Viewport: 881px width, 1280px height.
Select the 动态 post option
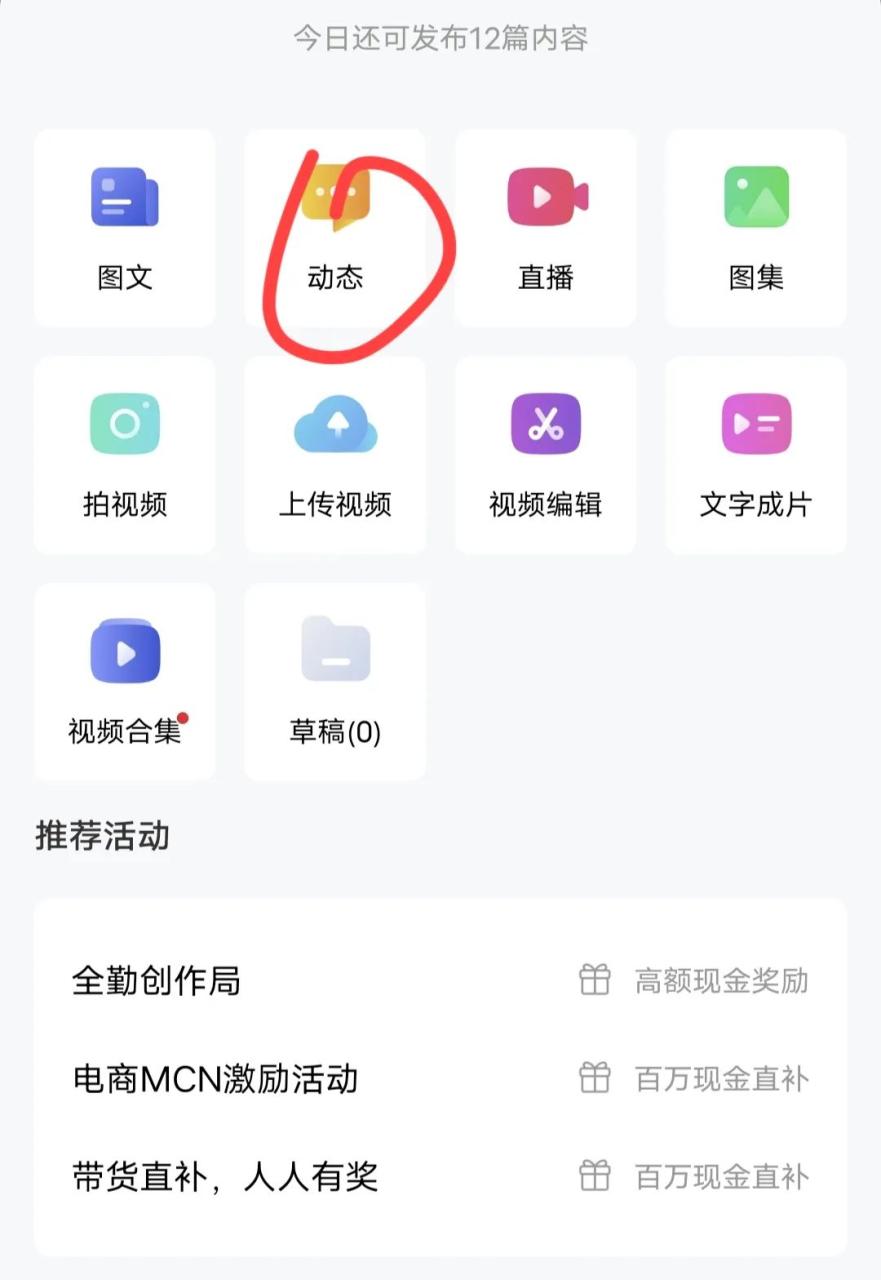coord(335,228)
